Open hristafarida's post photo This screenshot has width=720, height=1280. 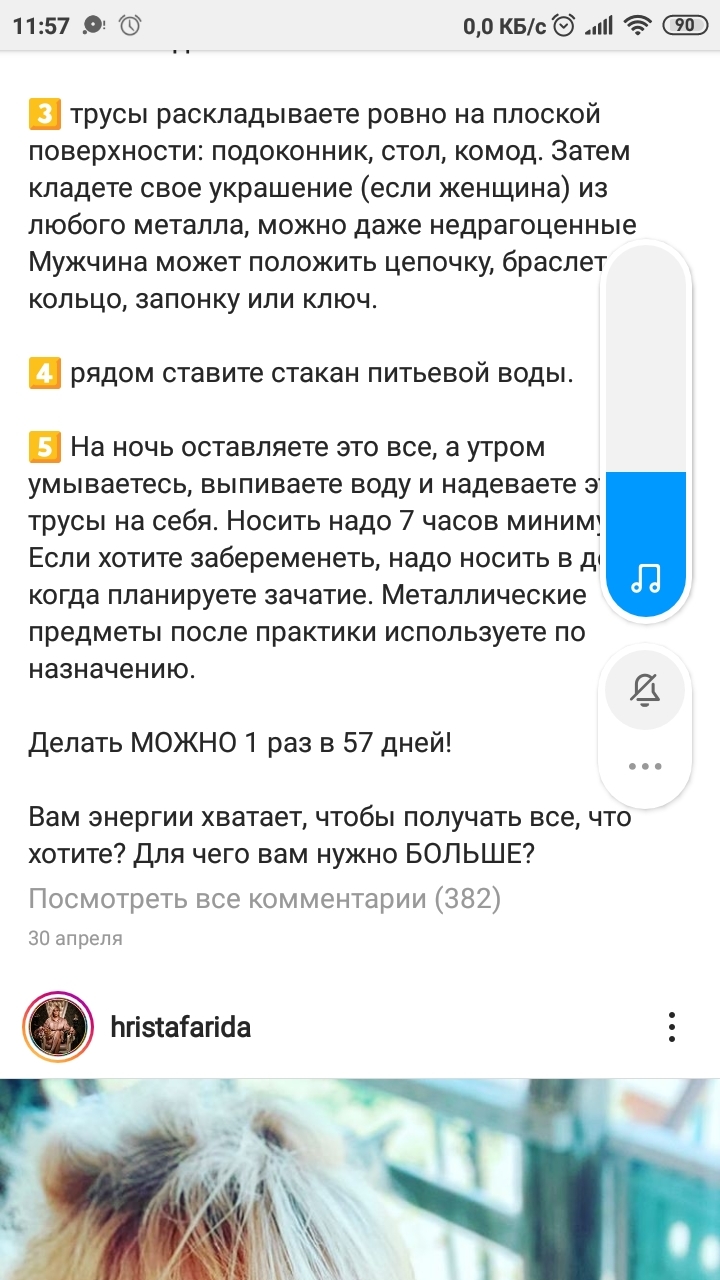coord(360,1179)
